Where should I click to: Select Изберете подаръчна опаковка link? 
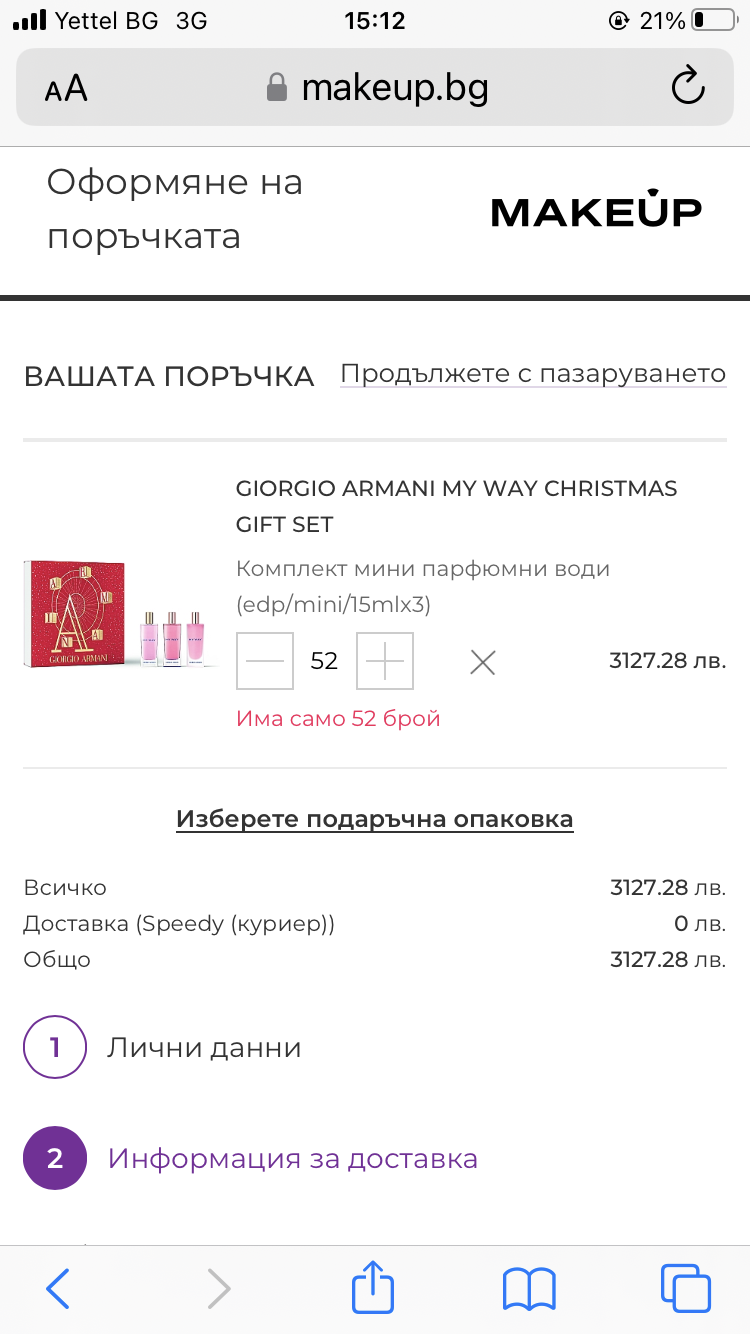(375, 819)
